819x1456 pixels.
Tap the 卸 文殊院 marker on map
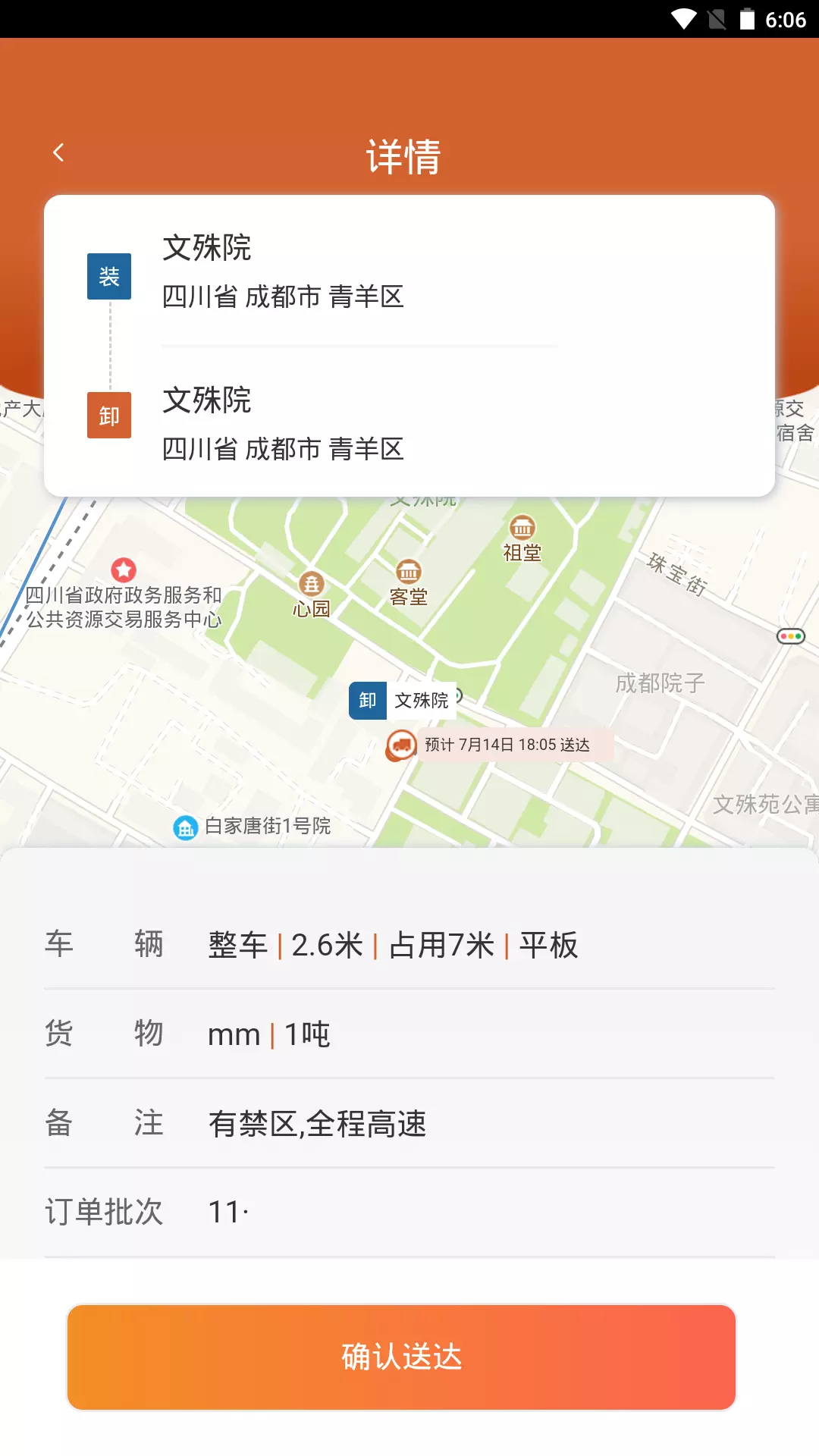point(403,701)
